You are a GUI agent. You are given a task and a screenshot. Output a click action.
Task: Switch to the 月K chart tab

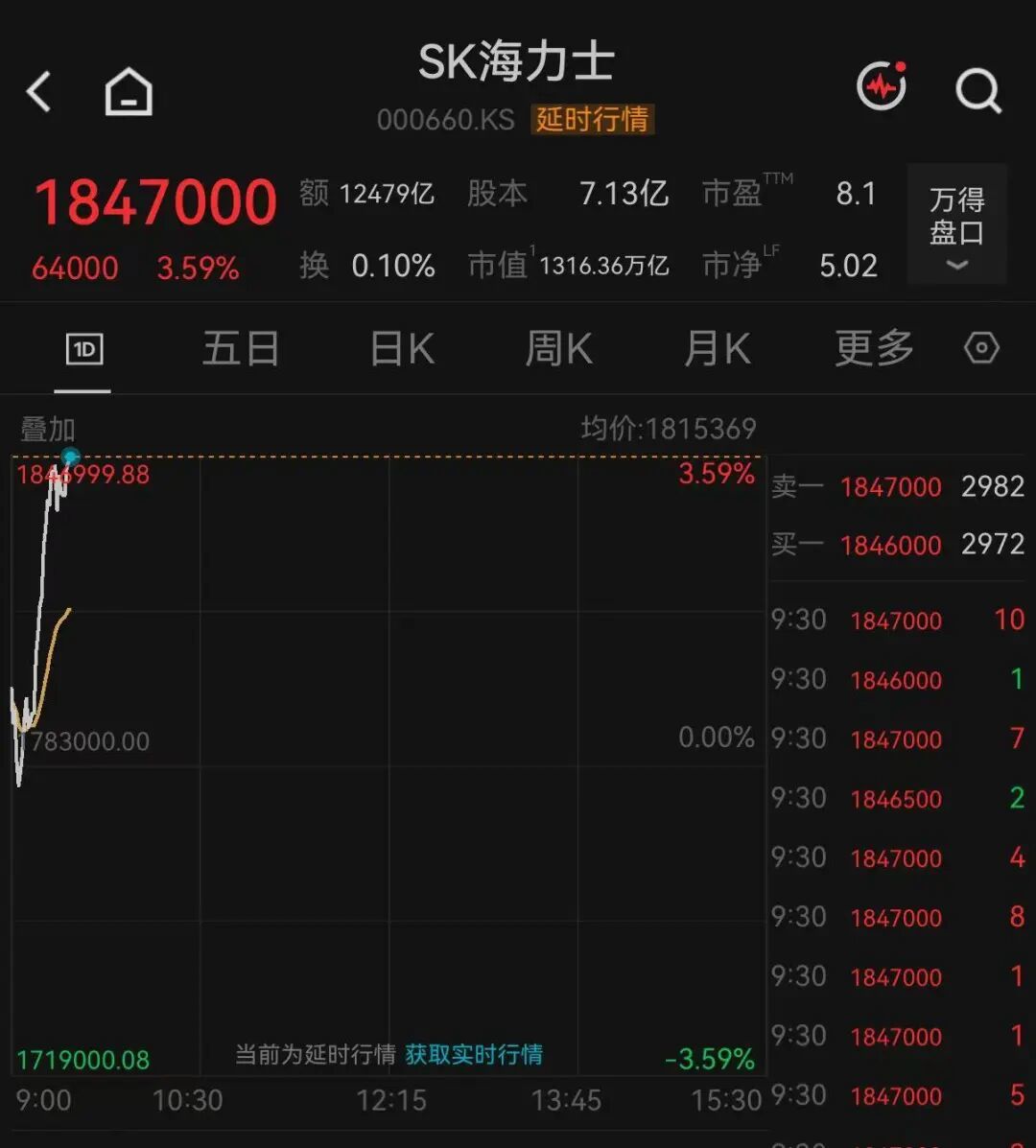pyautogui.click(x=718, y=348)
